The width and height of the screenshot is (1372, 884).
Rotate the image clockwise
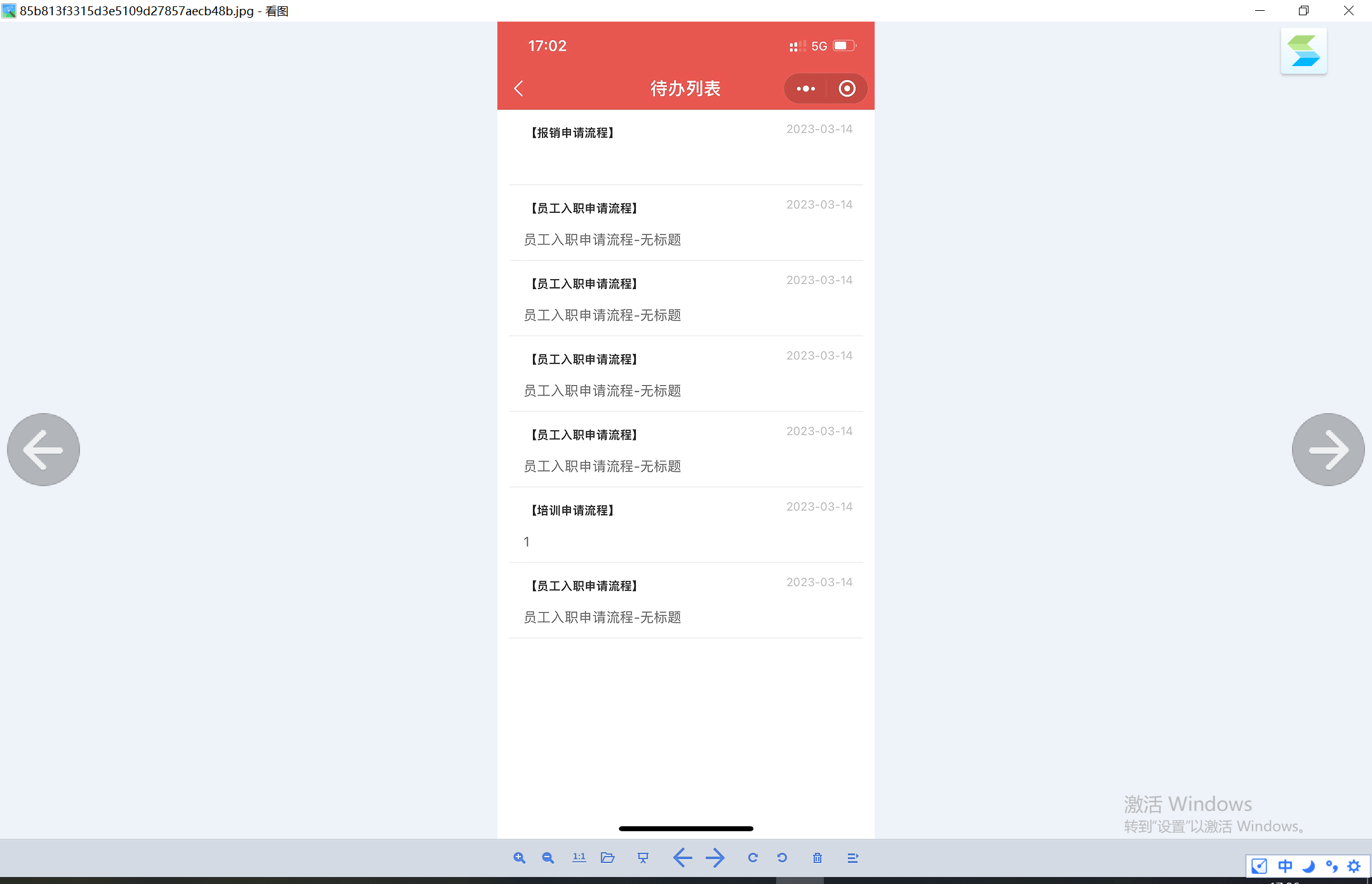pyautogui.click(x=753, y=858)
